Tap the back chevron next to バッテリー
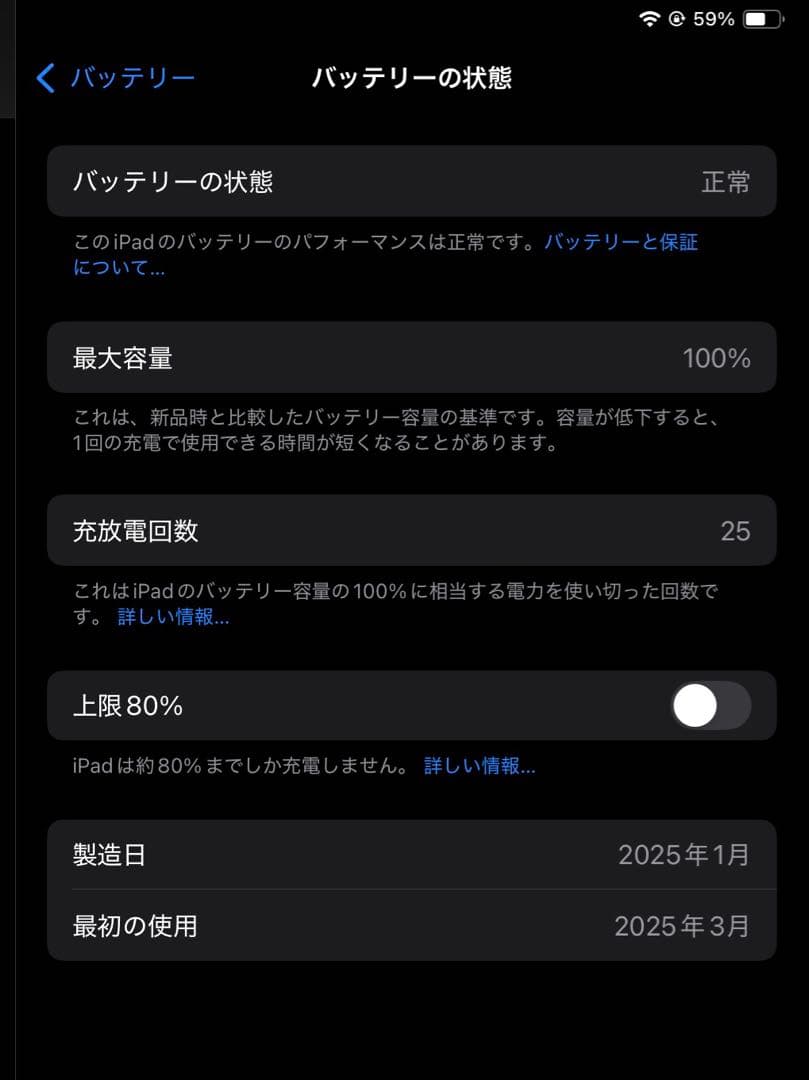The width and height of the screenshot is (809, 1080). (44, 77)
